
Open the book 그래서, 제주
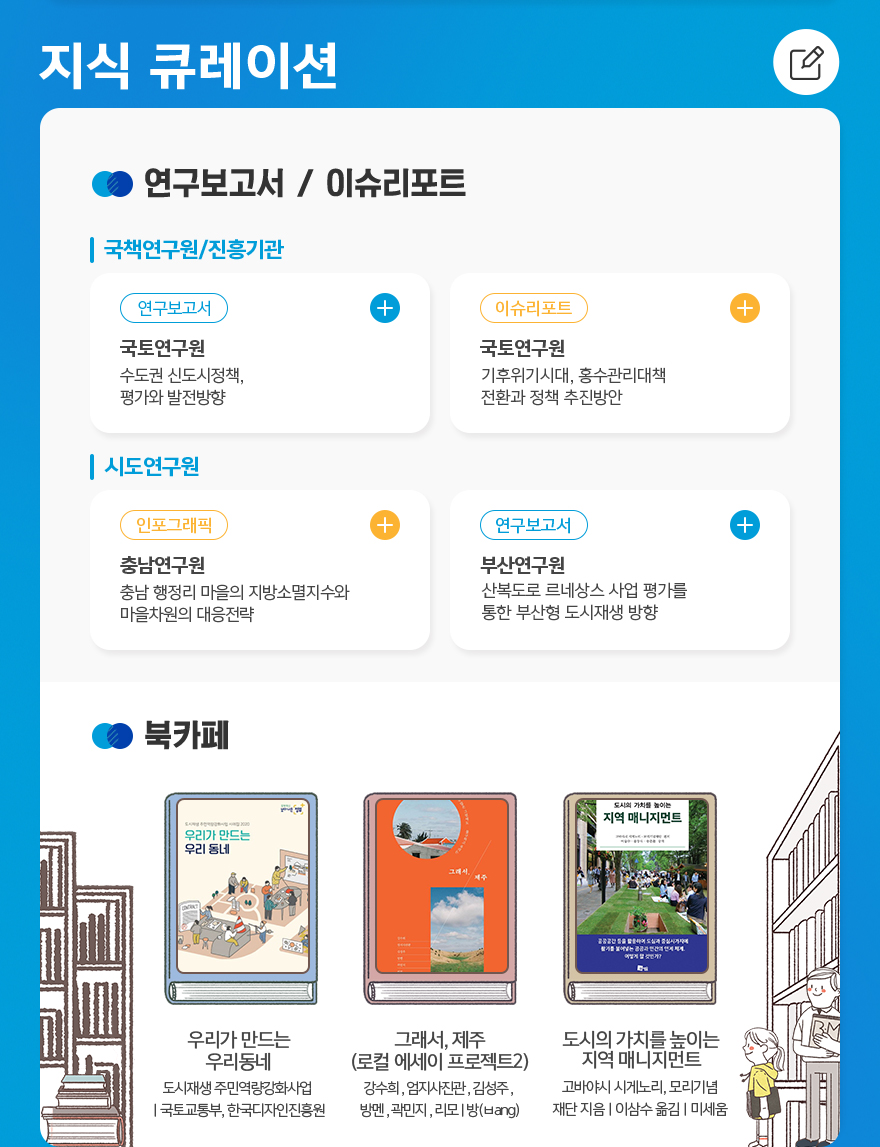[x=440, y=898]
